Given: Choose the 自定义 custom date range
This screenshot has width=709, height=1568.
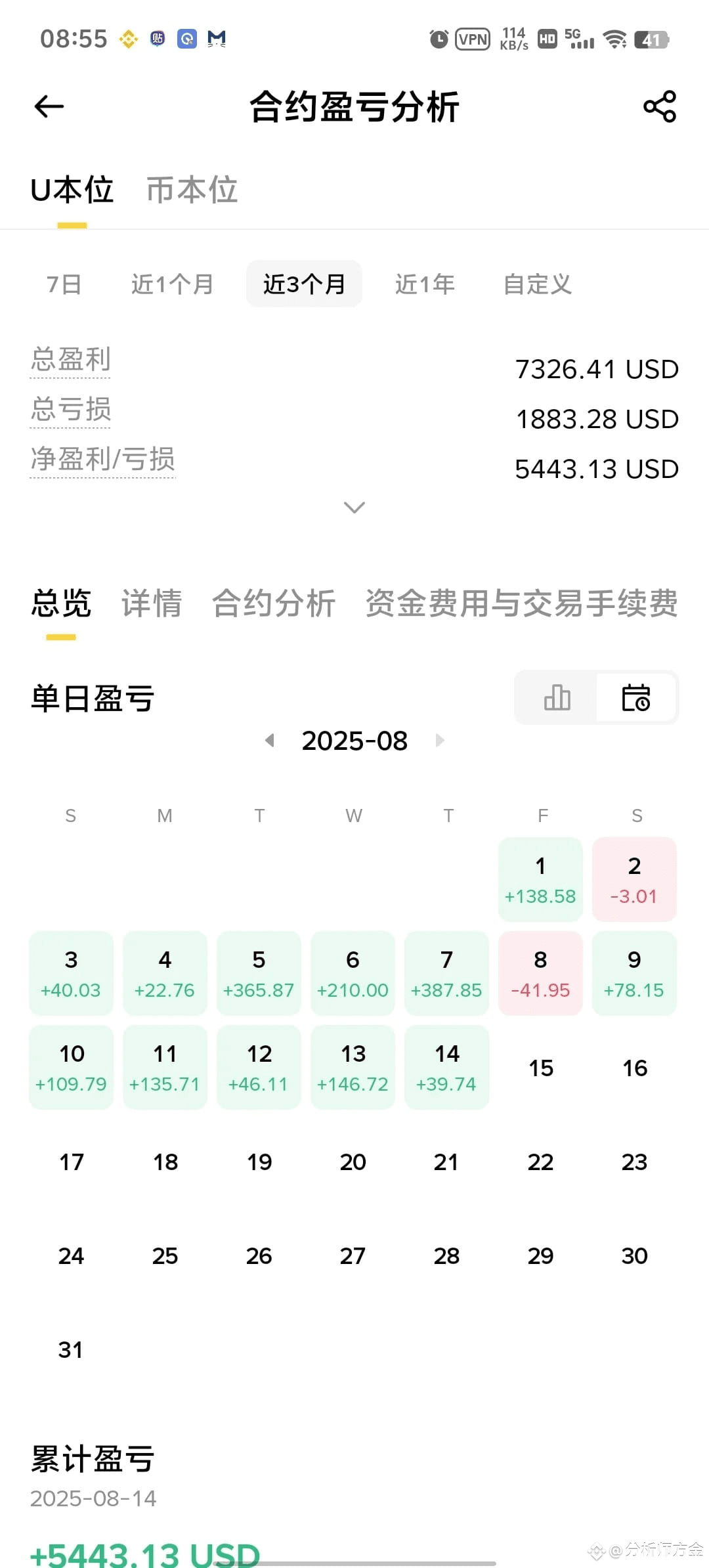Looking at the screenshot, I should (x=538, y=284).
